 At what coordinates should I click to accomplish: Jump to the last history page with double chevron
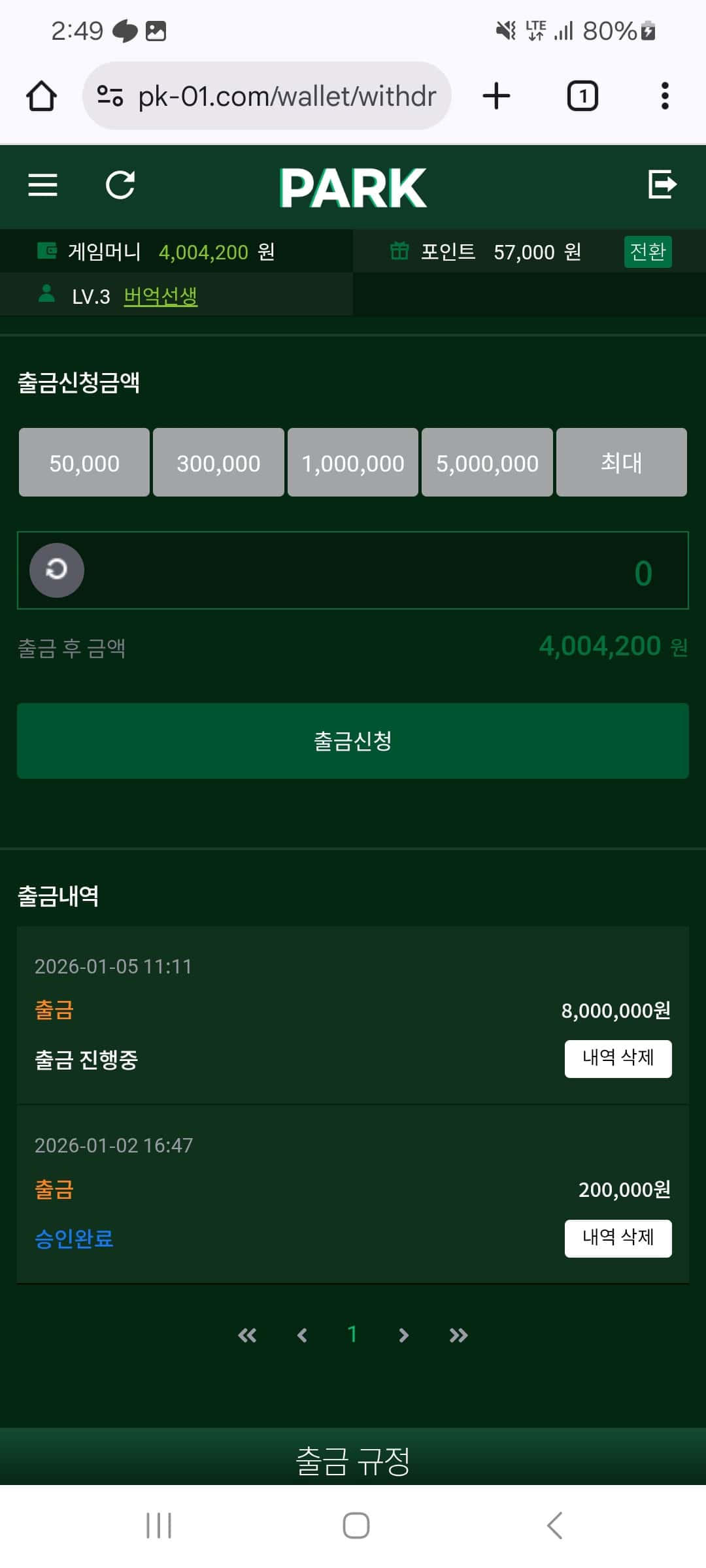click(x=458, y=1335)
